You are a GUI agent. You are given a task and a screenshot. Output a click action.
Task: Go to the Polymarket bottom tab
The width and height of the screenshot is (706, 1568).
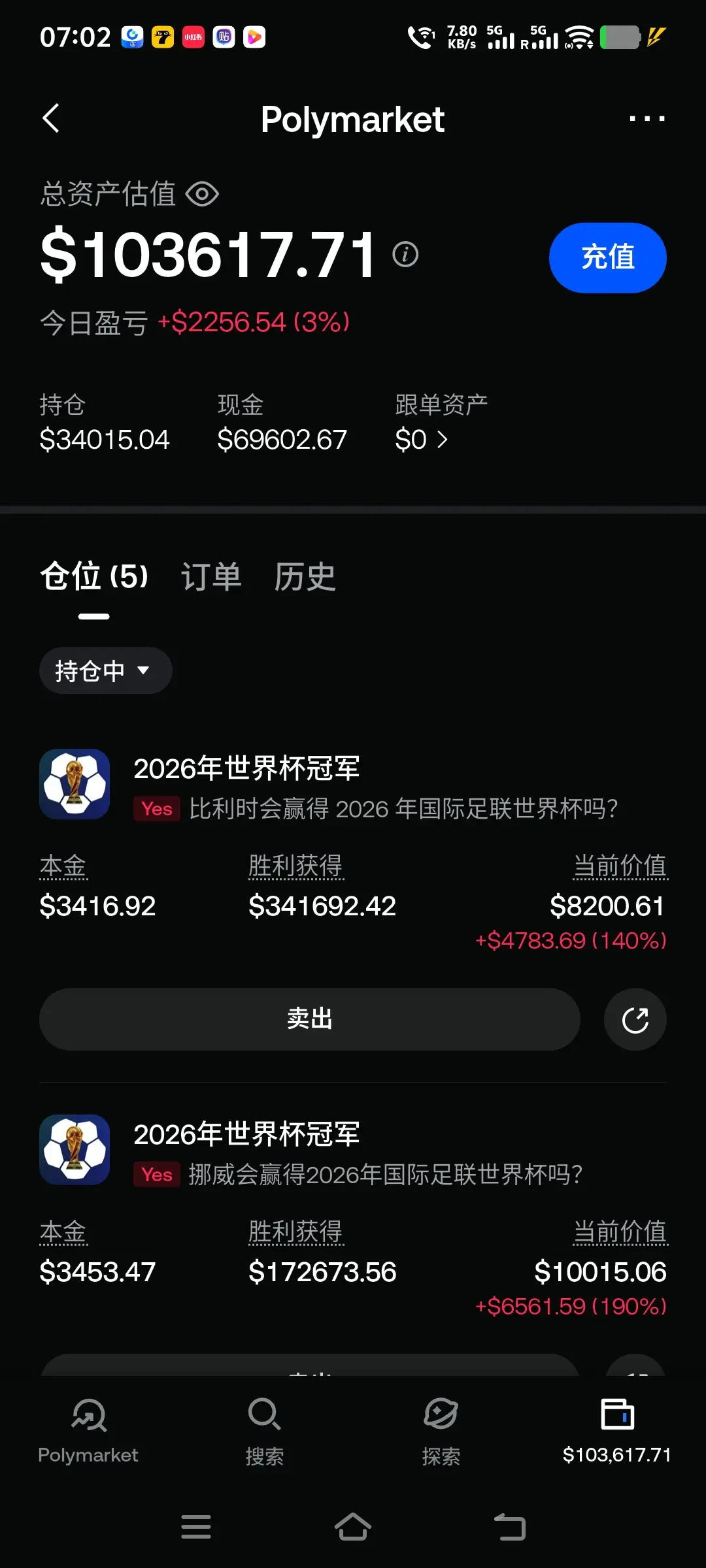tap(88, 1431)
